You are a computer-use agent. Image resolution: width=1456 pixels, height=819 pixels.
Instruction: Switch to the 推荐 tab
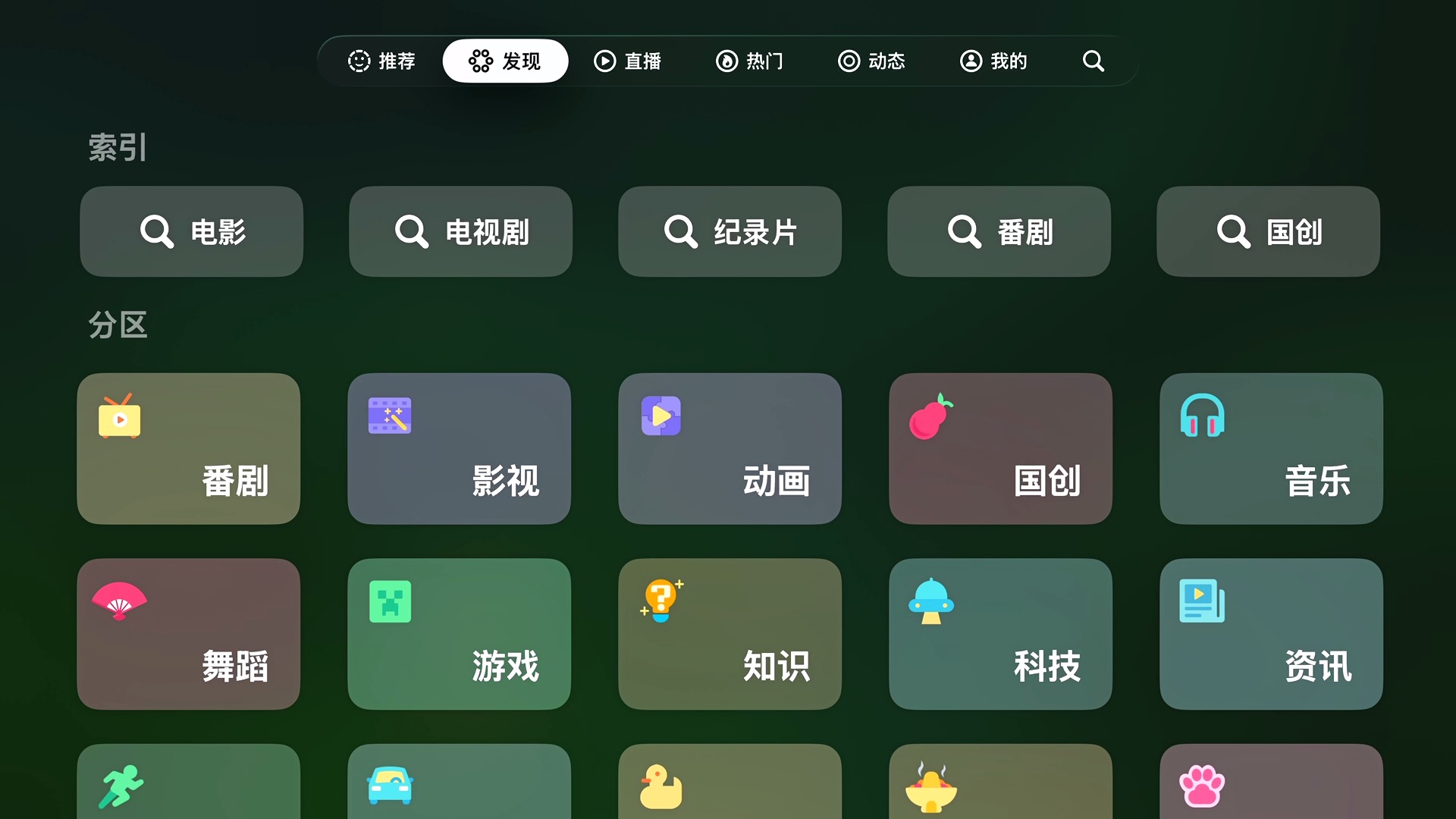point(381,61)
